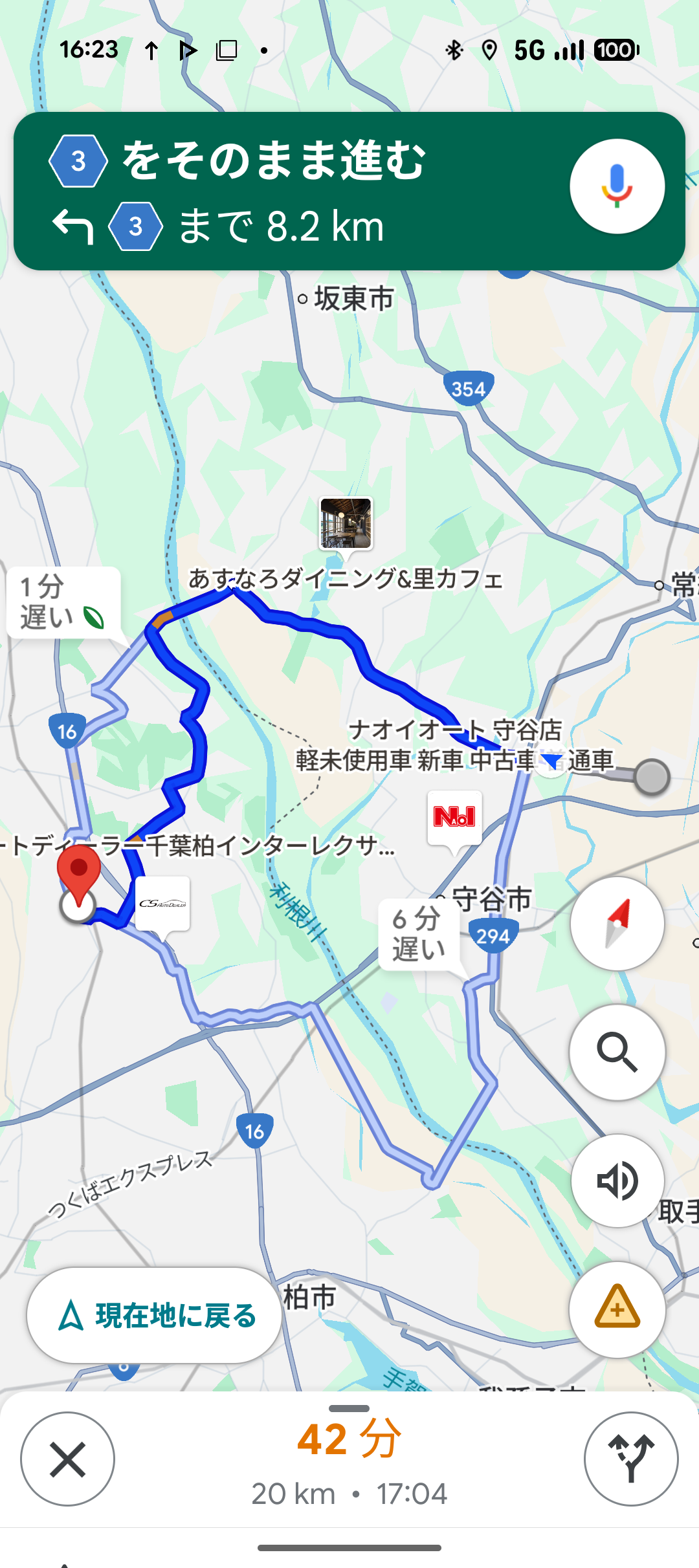699x1568 pixels.
Task: Open the ナオイオート 守谷店 map pin
Action: coord(454,818)
